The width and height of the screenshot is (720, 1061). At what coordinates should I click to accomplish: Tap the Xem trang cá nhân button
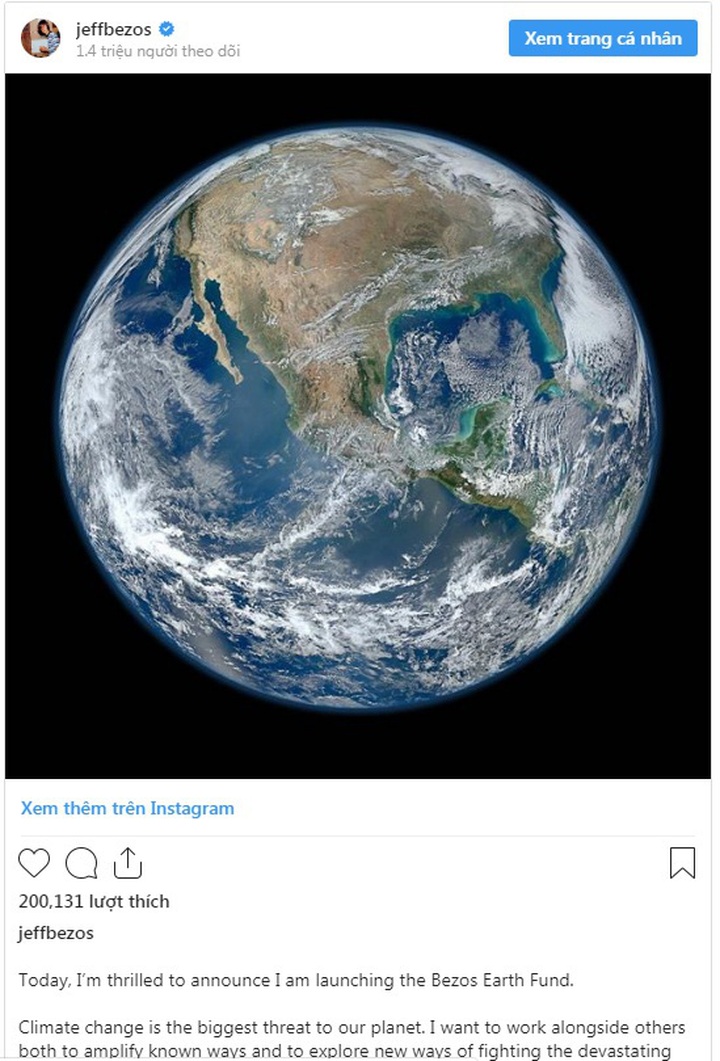[x=602, y=39]
